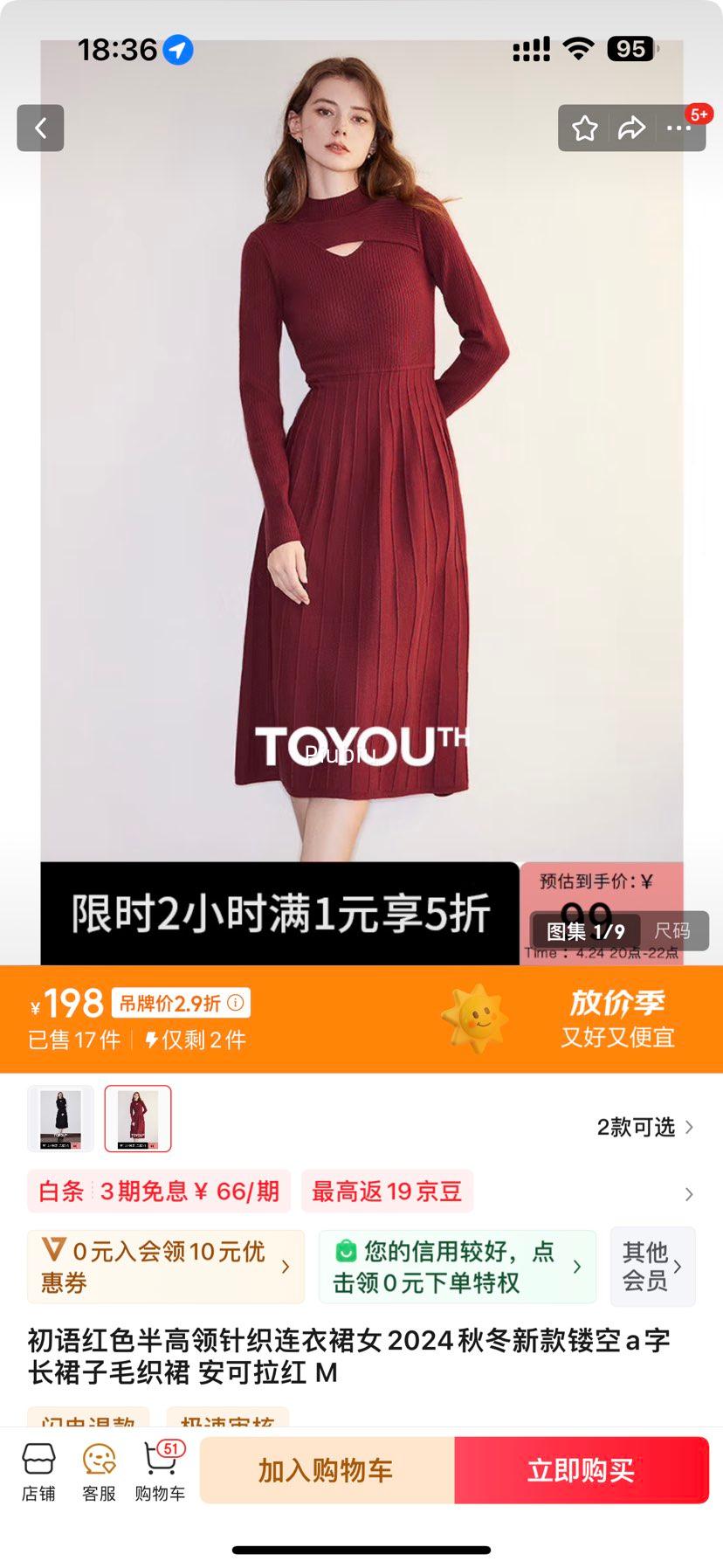The image size is (723, 1568).
Task: Select the dark dress thumbnail
Action: coord(60,1118)
